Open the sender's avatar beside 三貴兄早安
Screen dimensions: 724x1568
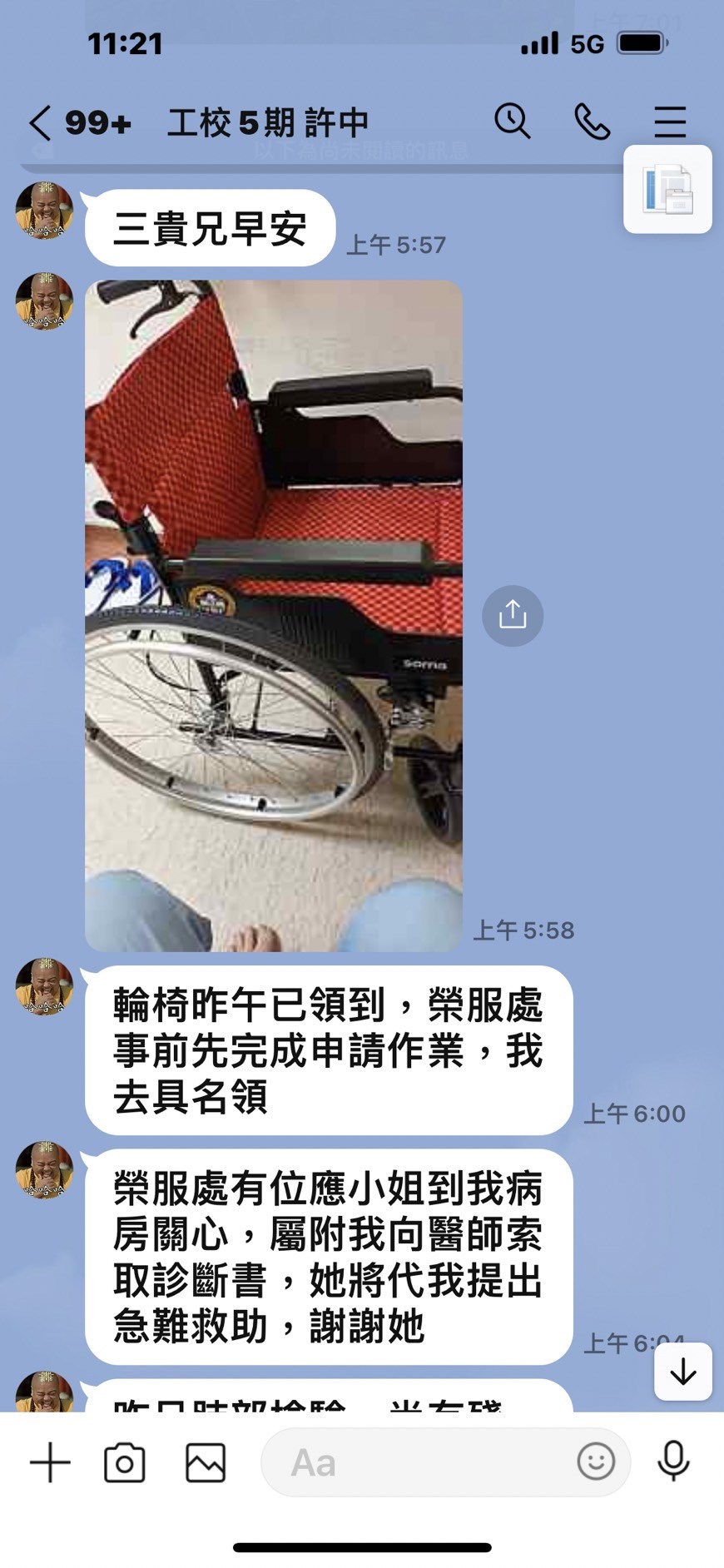tap(44, 211)
